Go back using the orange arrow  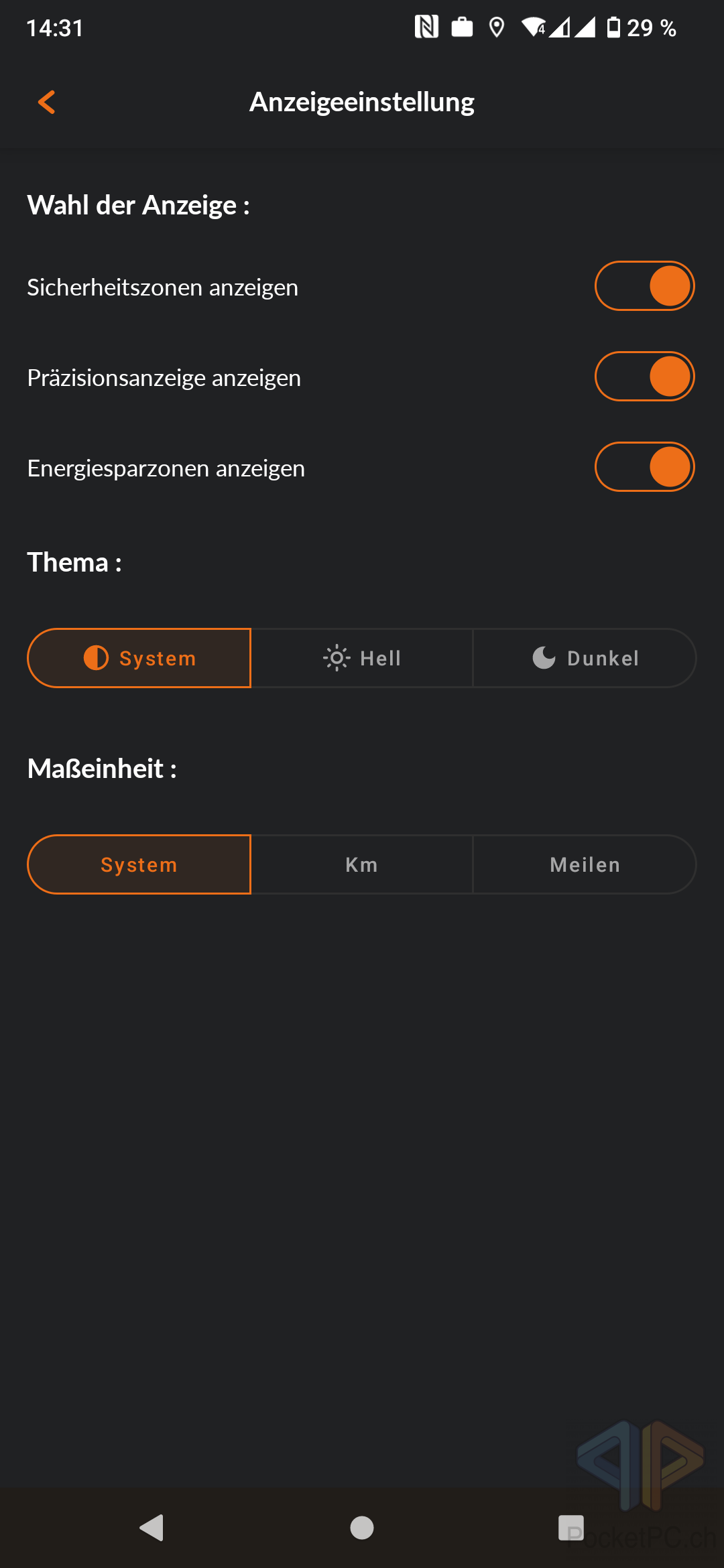point(46,103)
